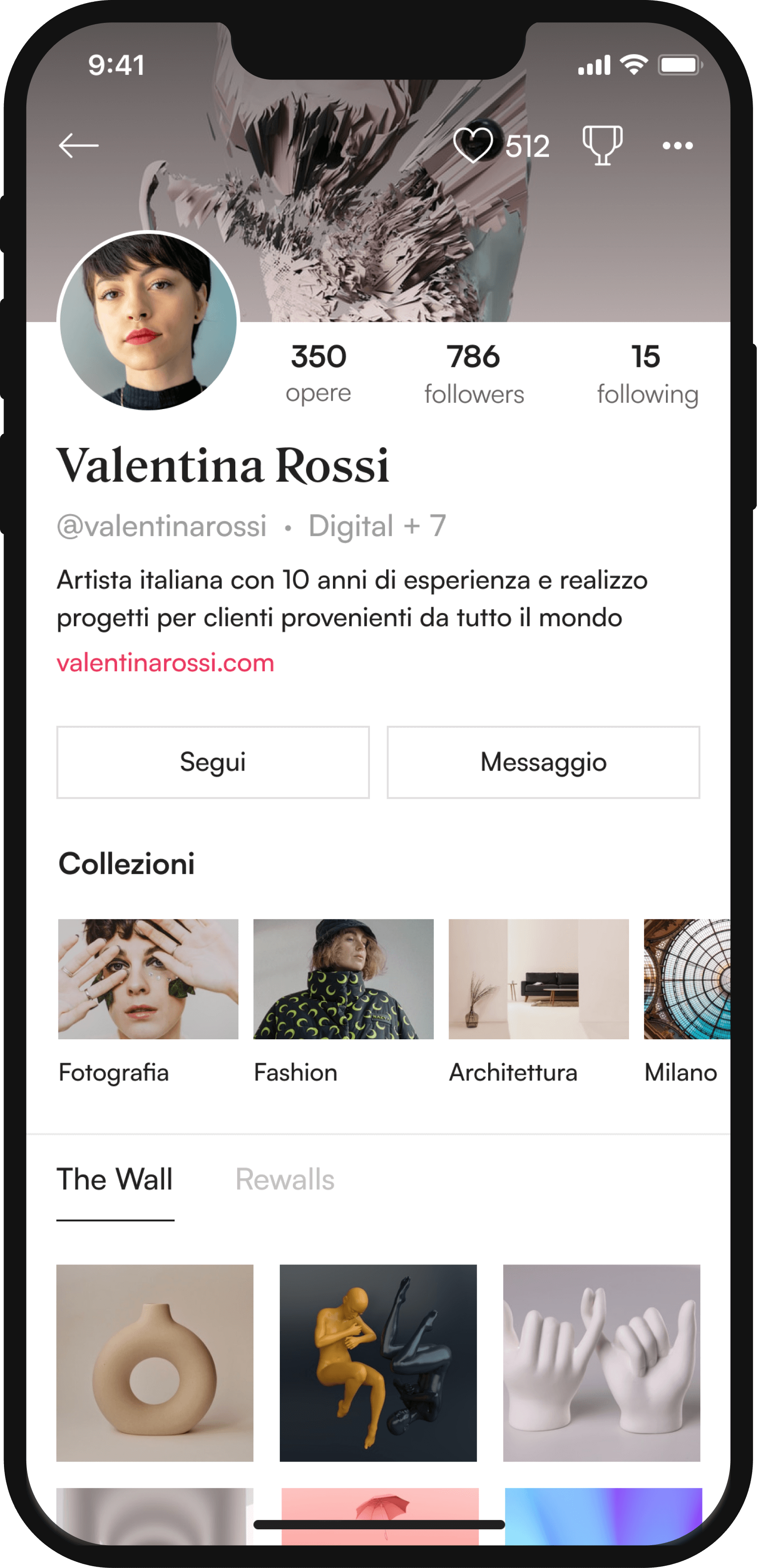
Task: Open the Fotografia collection
Action: tap(148, 979)
